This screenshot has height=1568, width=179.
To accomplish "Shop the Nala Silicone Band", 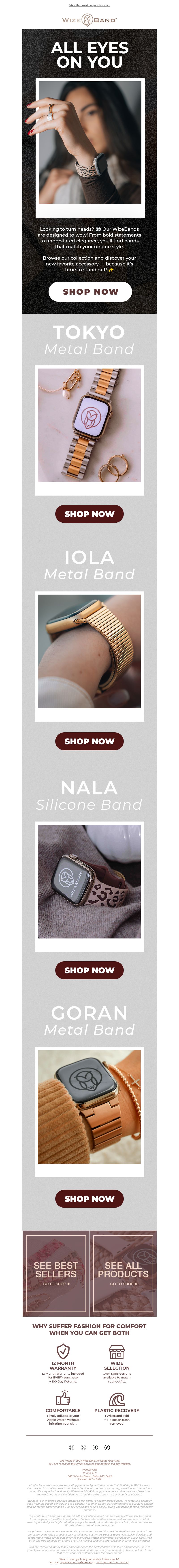I will (89, 970).
